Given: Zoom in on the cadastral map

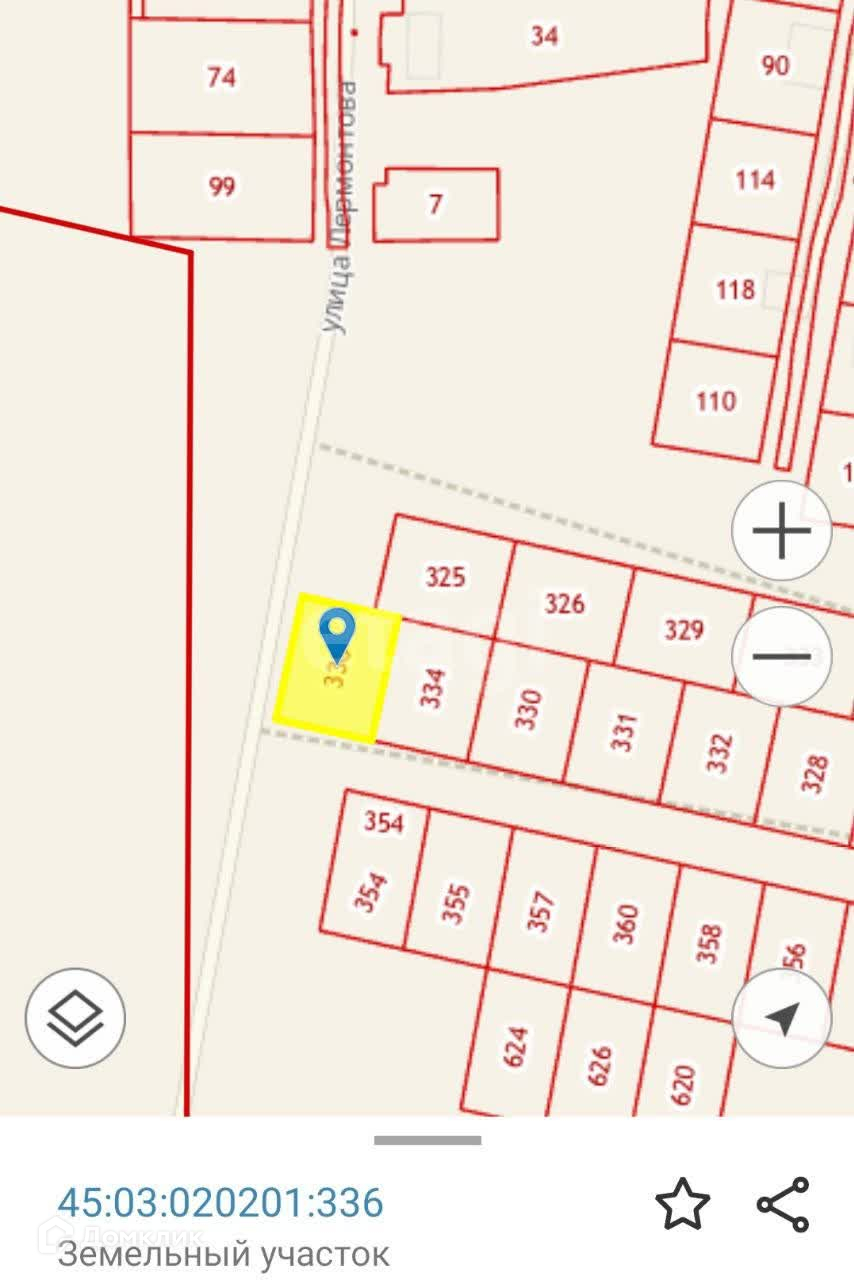Looking at the screenshot, I should (x=781, y=530).
